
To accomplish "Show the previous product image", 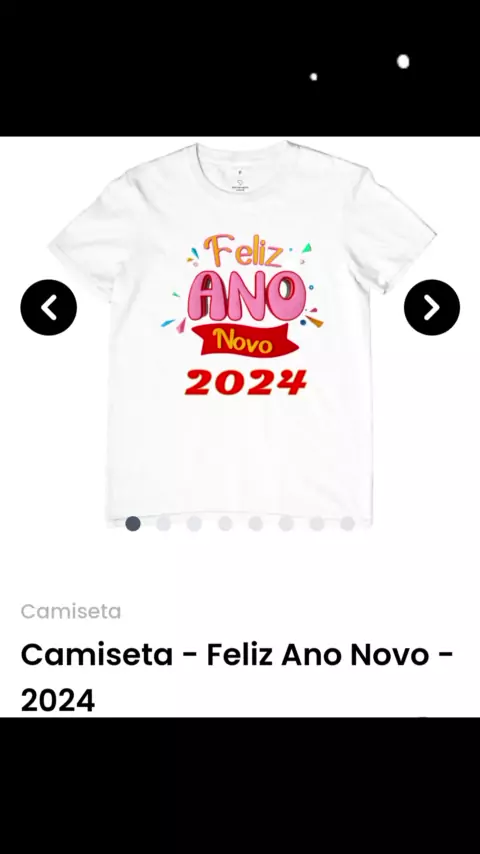I will pos(48,308).
